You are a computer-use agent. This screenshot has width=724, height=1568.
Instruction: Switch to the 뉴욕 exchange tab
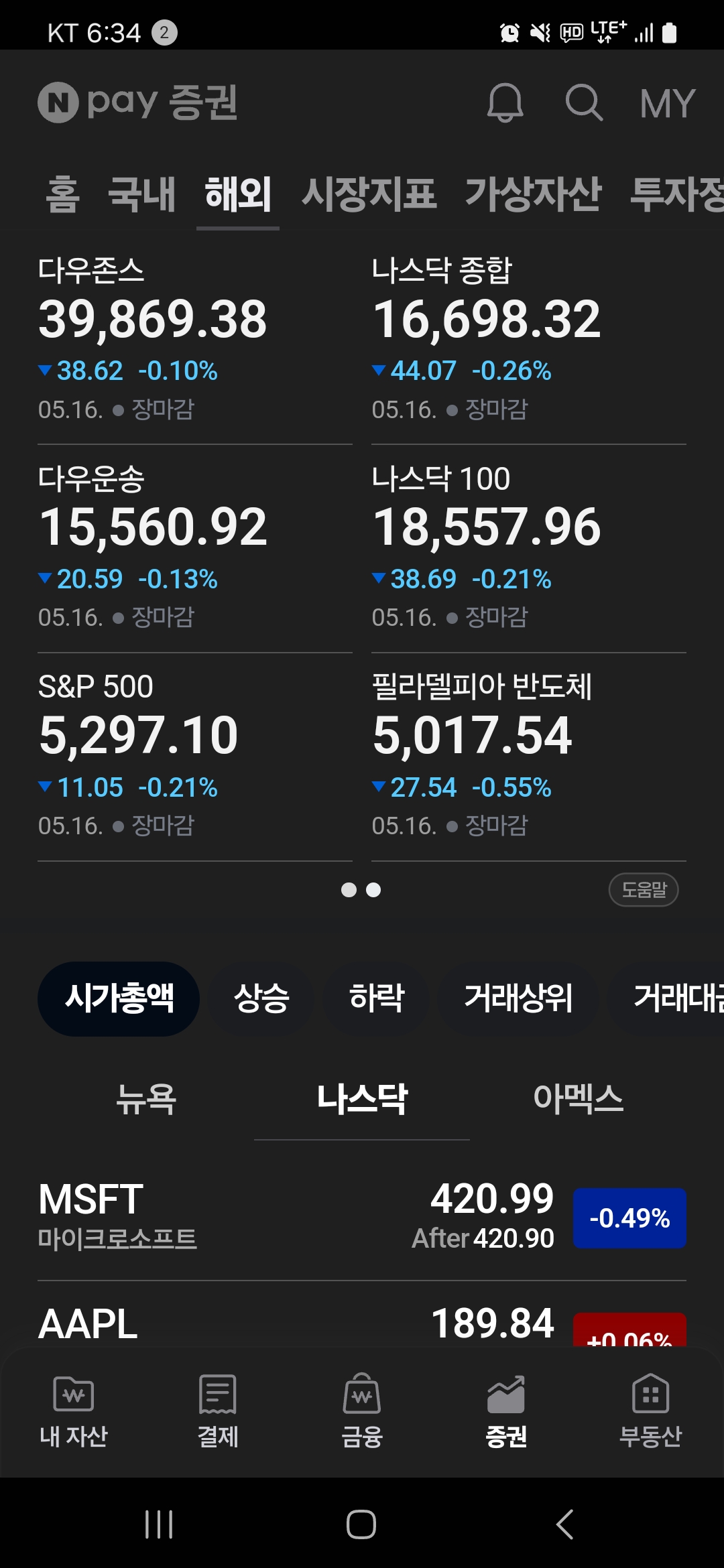(145, 1099)
